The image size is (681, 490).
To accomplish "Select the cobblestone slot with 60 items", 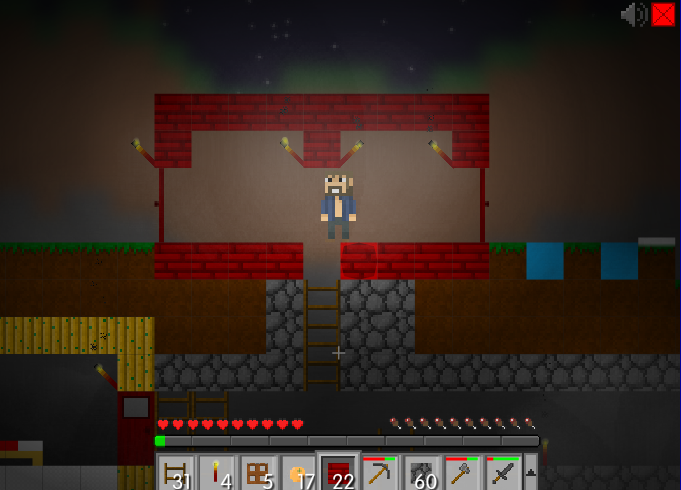I will tap(422, 473).
